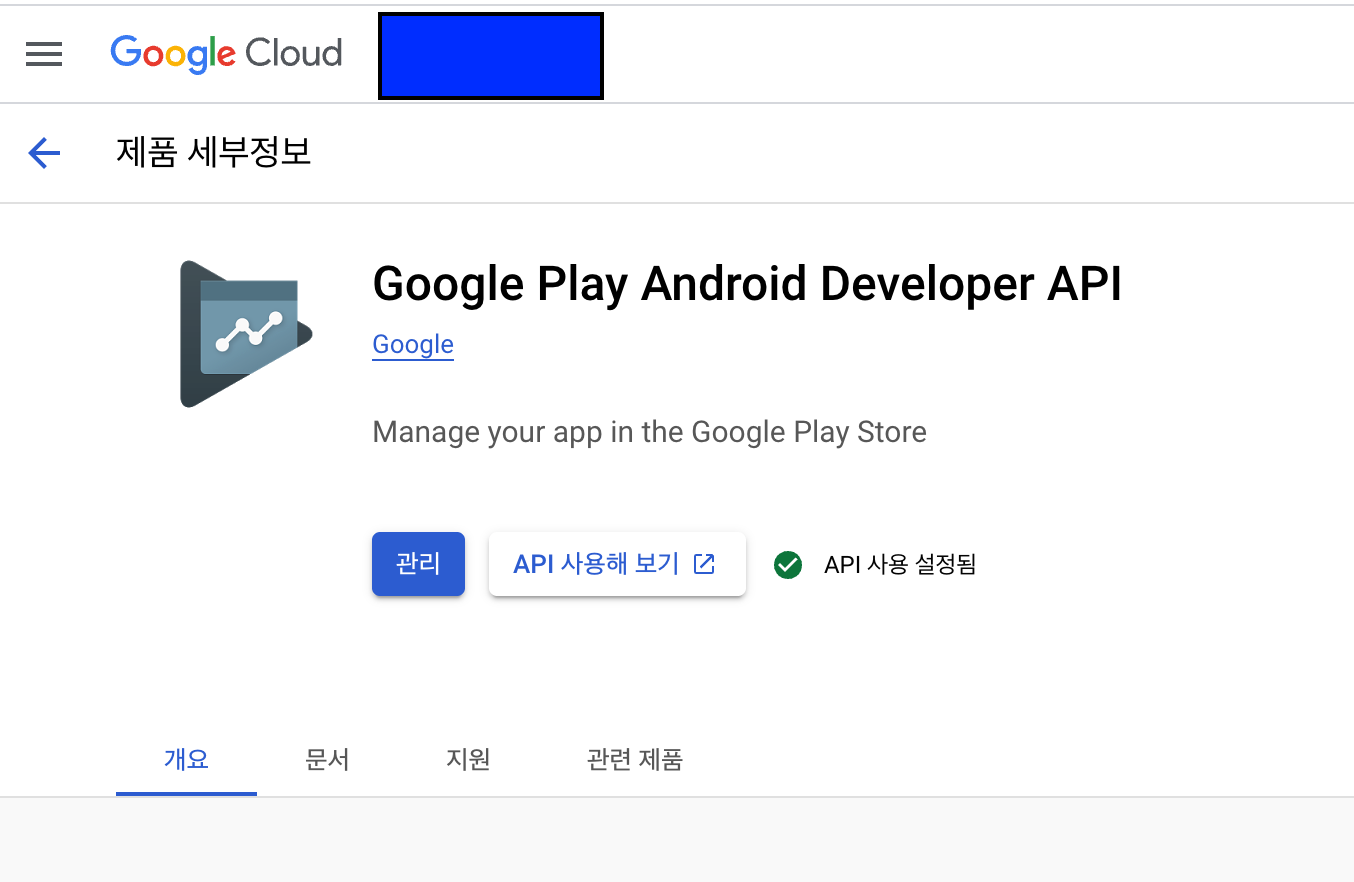Open API 사용해 보기 in new window
The image size is (1354, 882).
point(616,564)
